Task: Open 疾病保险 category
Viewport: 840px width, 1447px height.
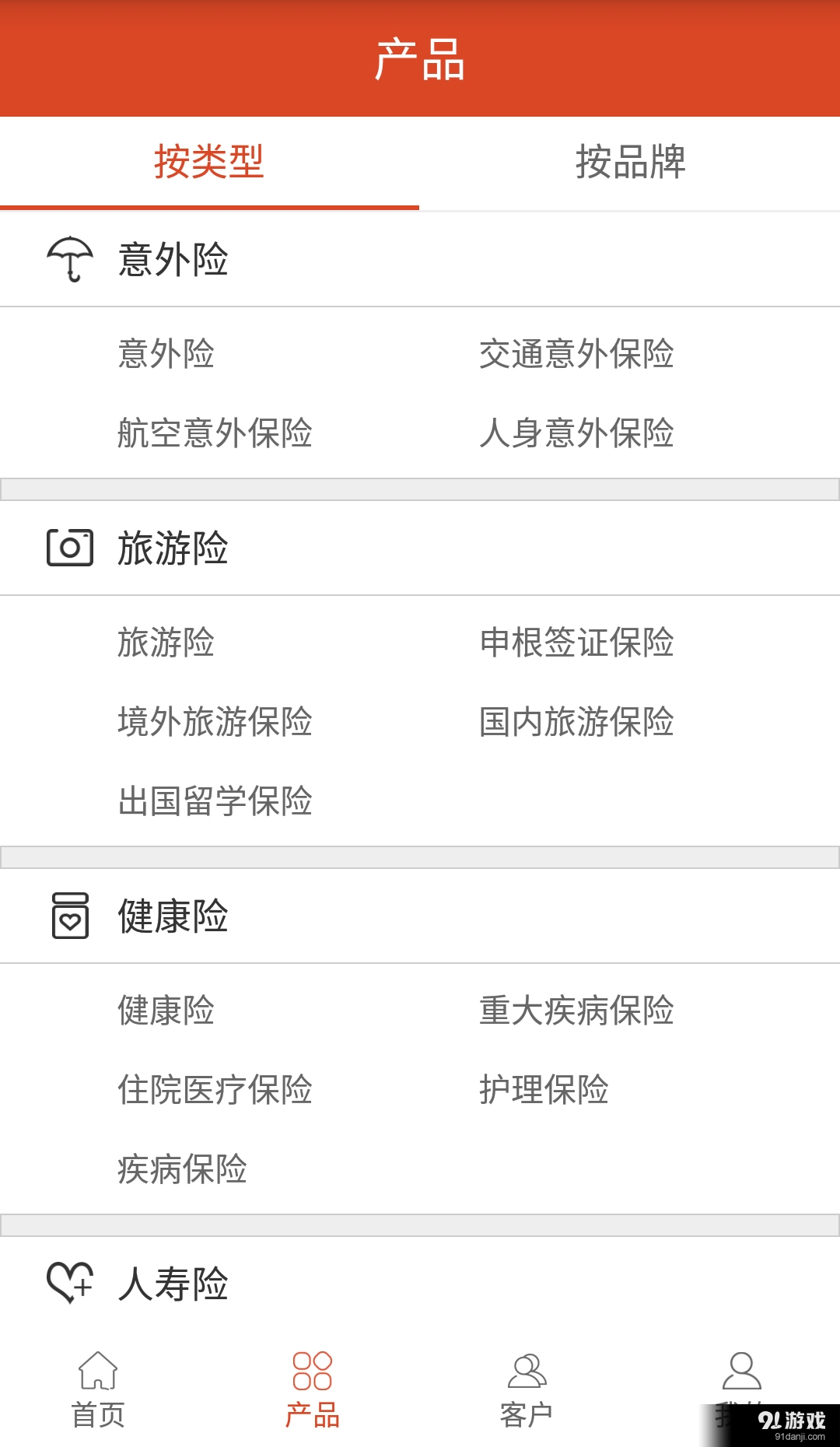Action: pos(182,1169)
